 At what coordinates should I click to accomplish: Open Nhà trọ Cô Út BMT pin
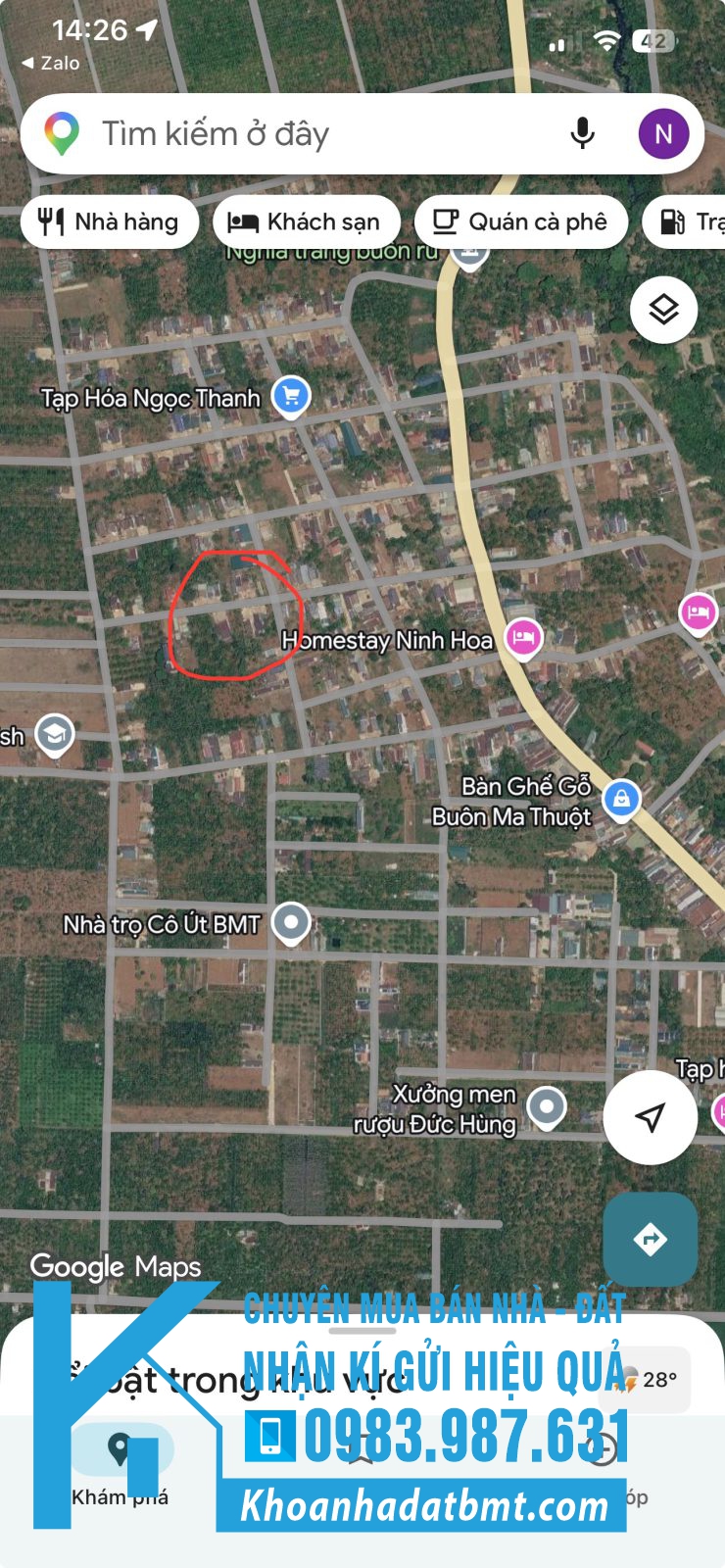point(291,923)
